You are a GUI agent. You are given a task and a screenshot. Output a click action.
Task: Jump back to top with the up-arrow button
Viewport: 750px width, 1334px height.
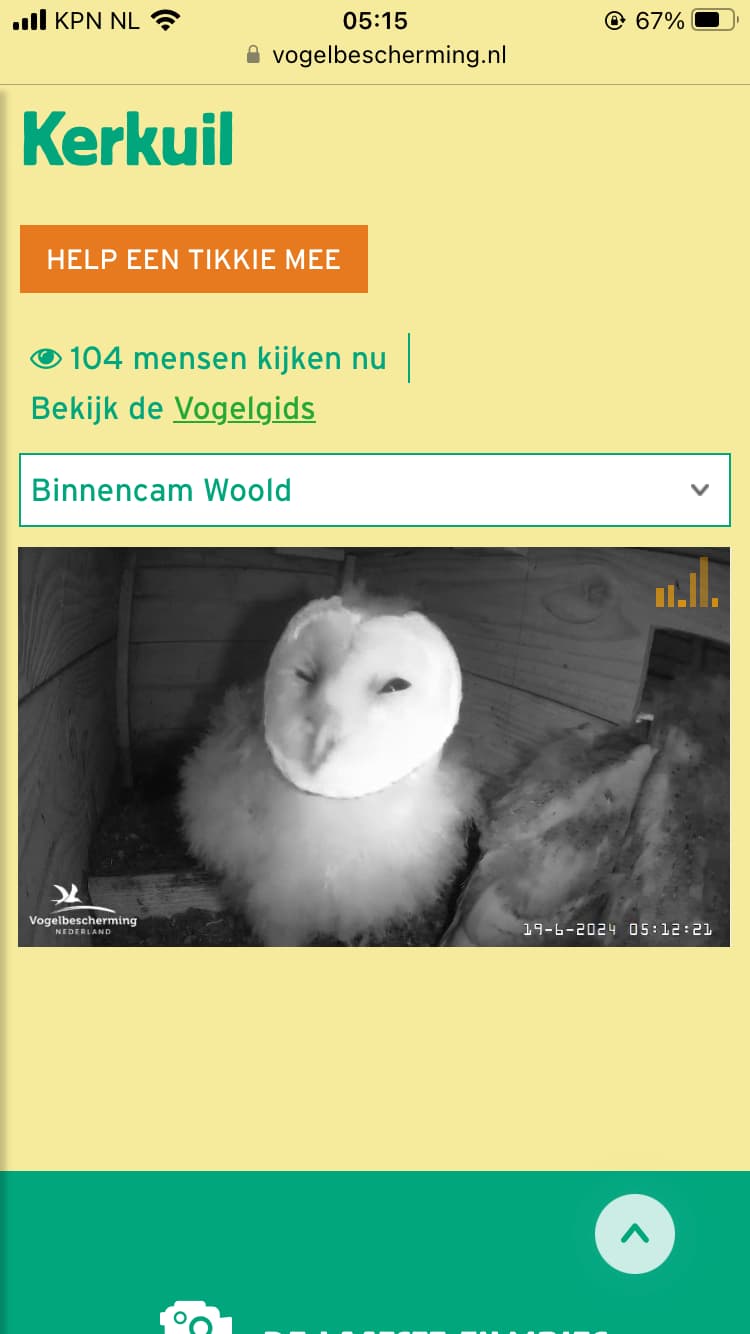(635, 1234)
